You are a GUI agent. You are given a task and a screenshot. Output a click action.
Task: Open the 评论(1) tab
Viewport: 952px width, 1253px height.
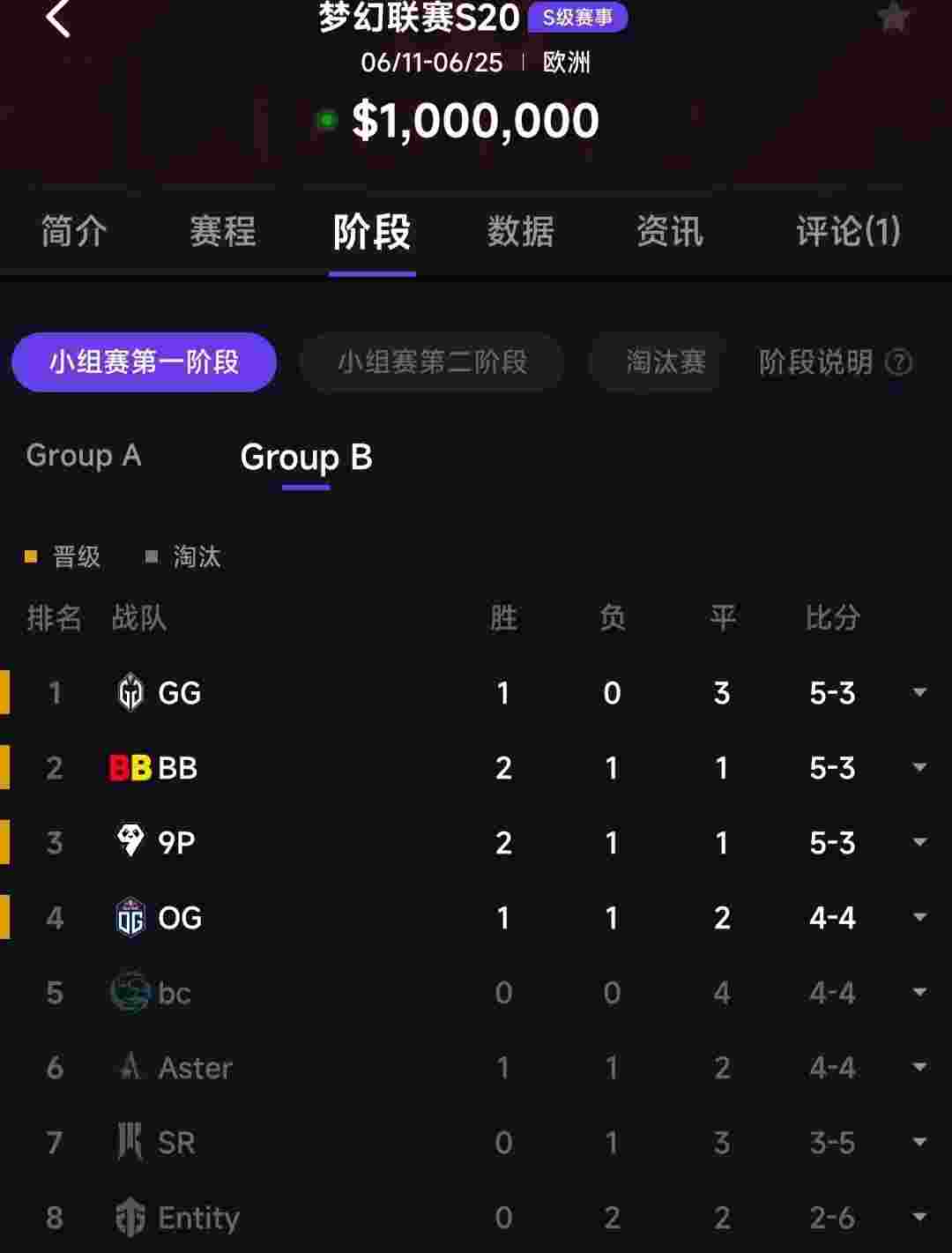848,232
